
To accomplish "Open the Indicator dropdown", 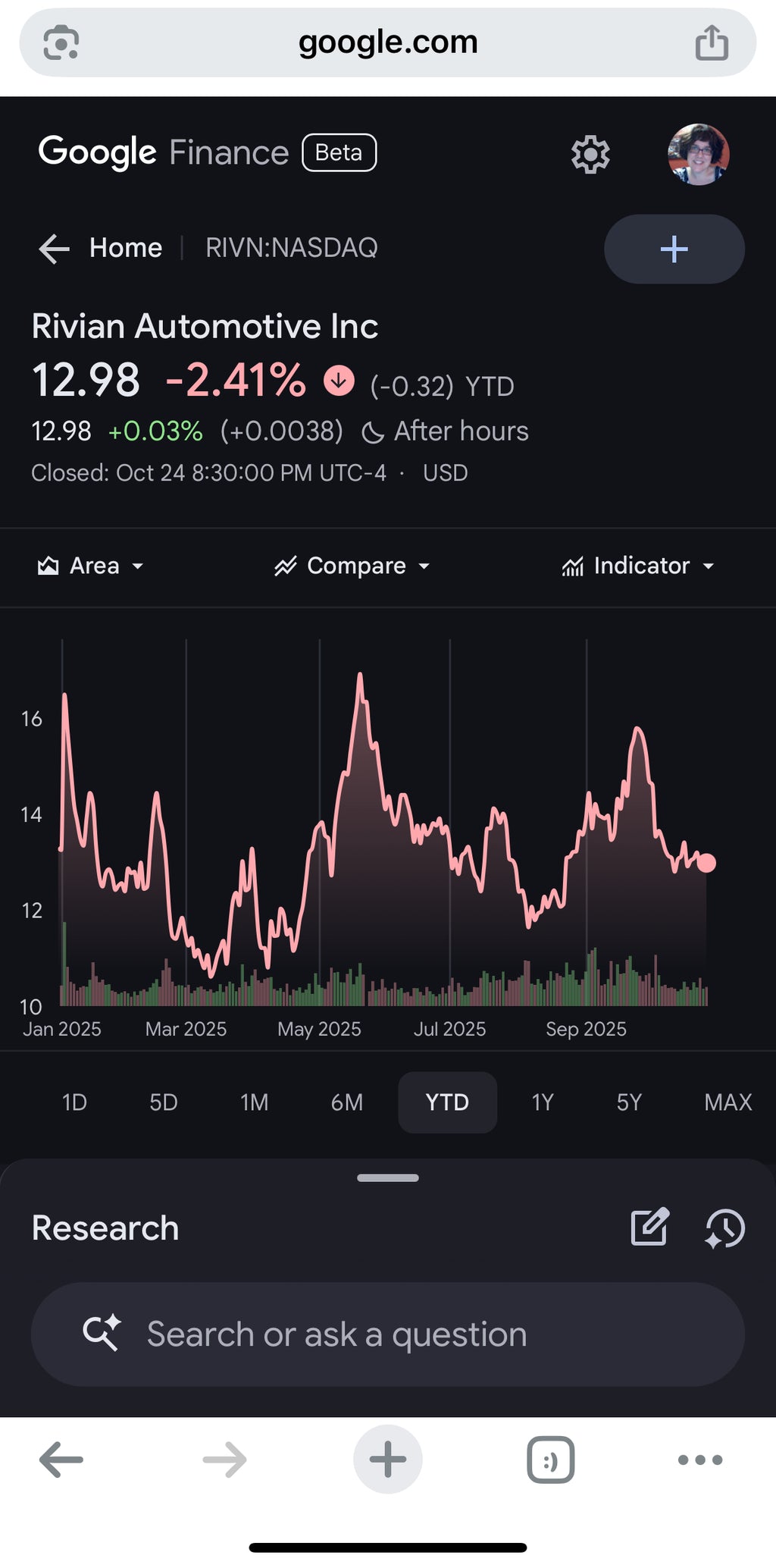I will pyautogui.click(x=638, y=566).
